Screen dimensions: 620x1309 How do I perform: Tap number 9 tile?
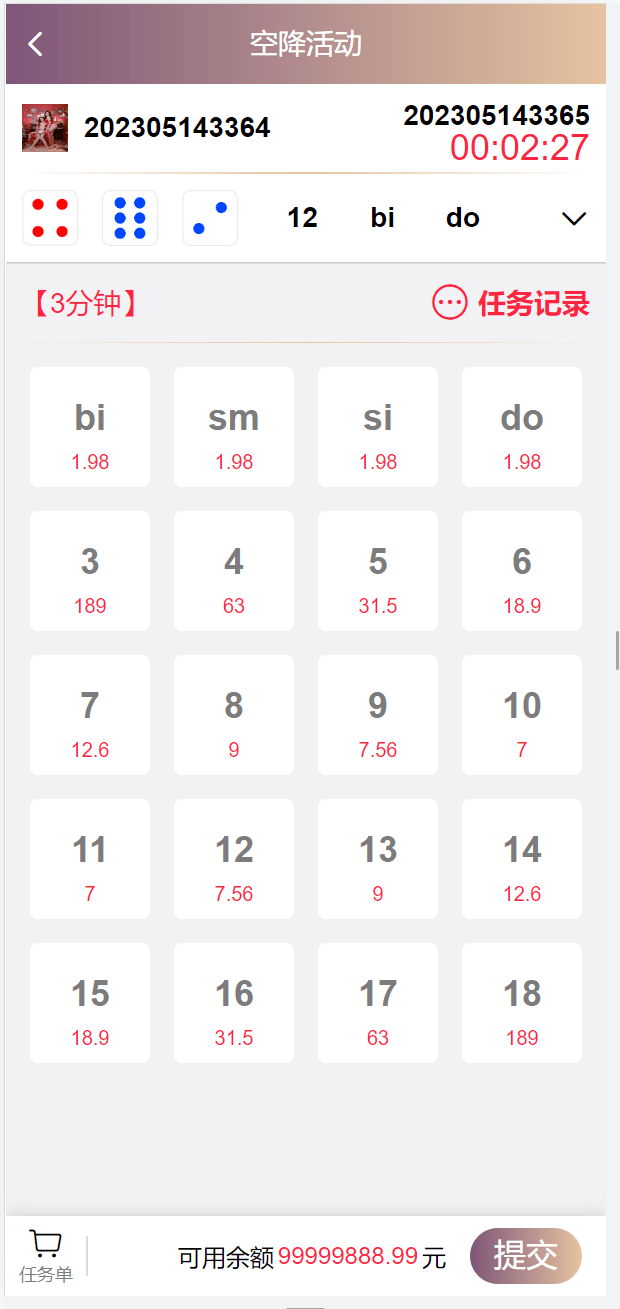pos(378,715)
